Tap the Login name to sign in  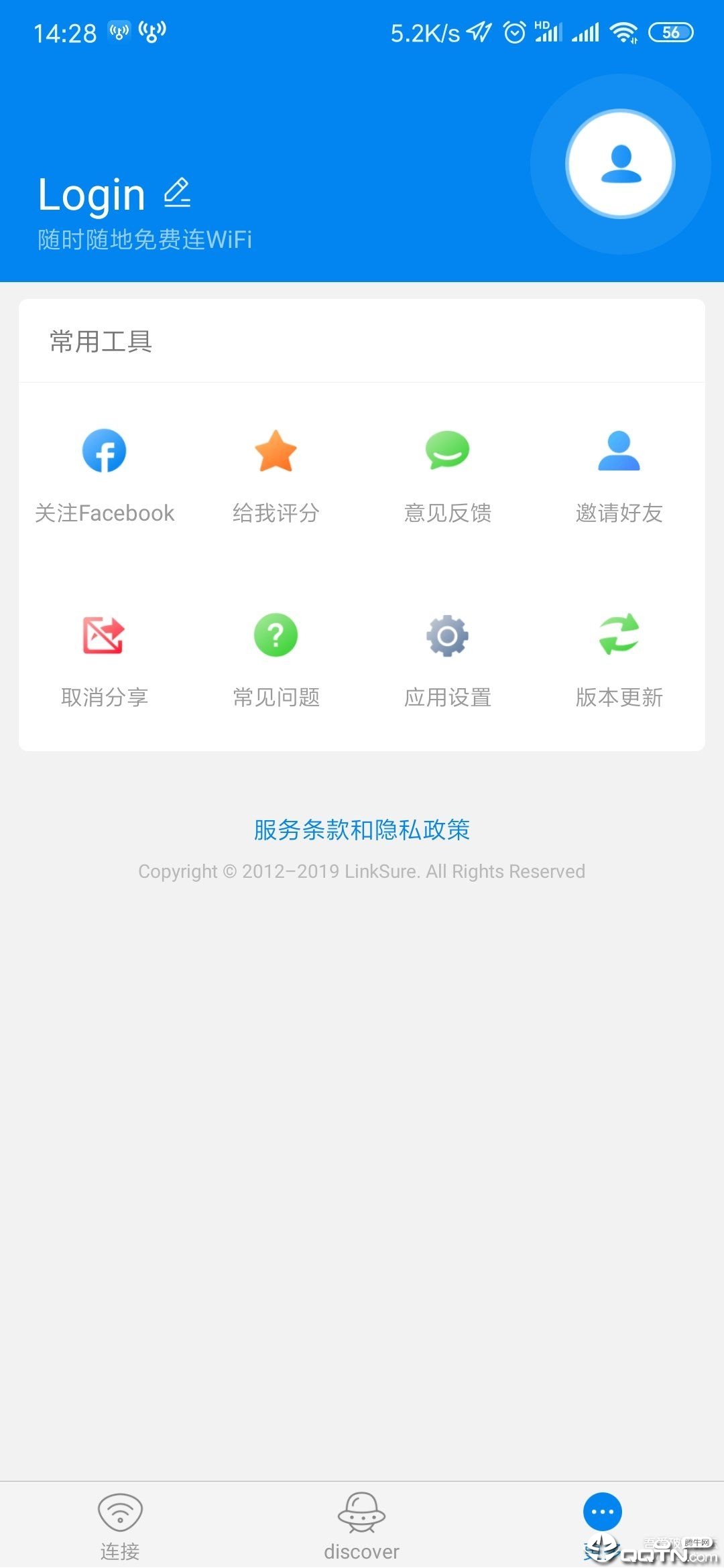pos(92,195)
